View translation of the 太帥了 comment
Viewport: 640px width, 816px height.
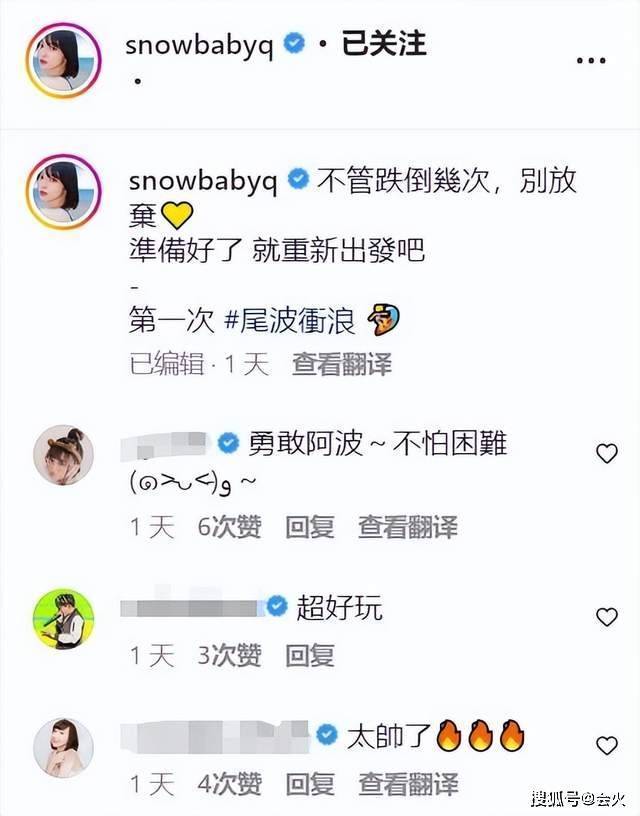(x=407, y=783)
